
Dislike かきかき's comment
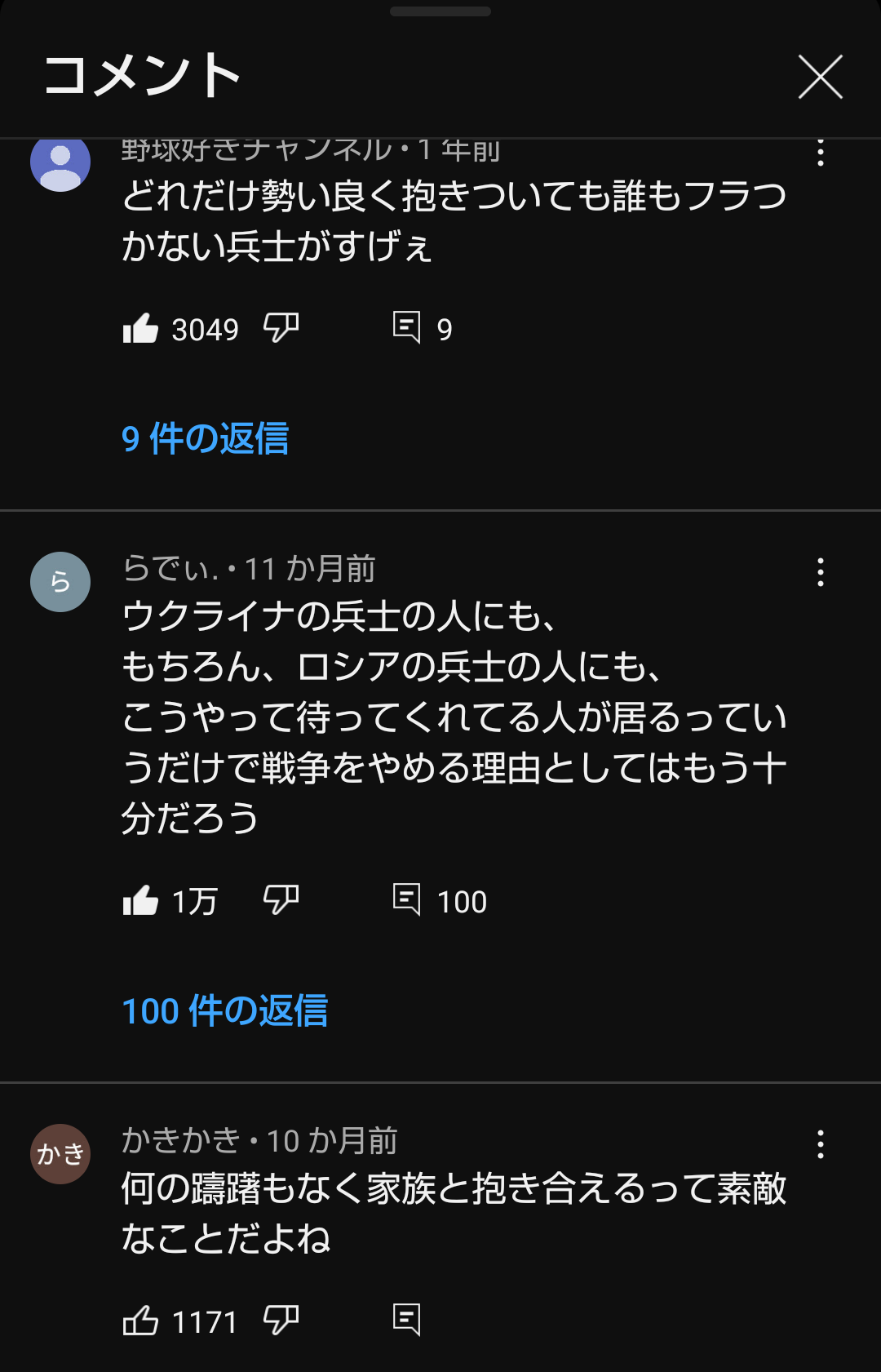[x=281, y=1320]
